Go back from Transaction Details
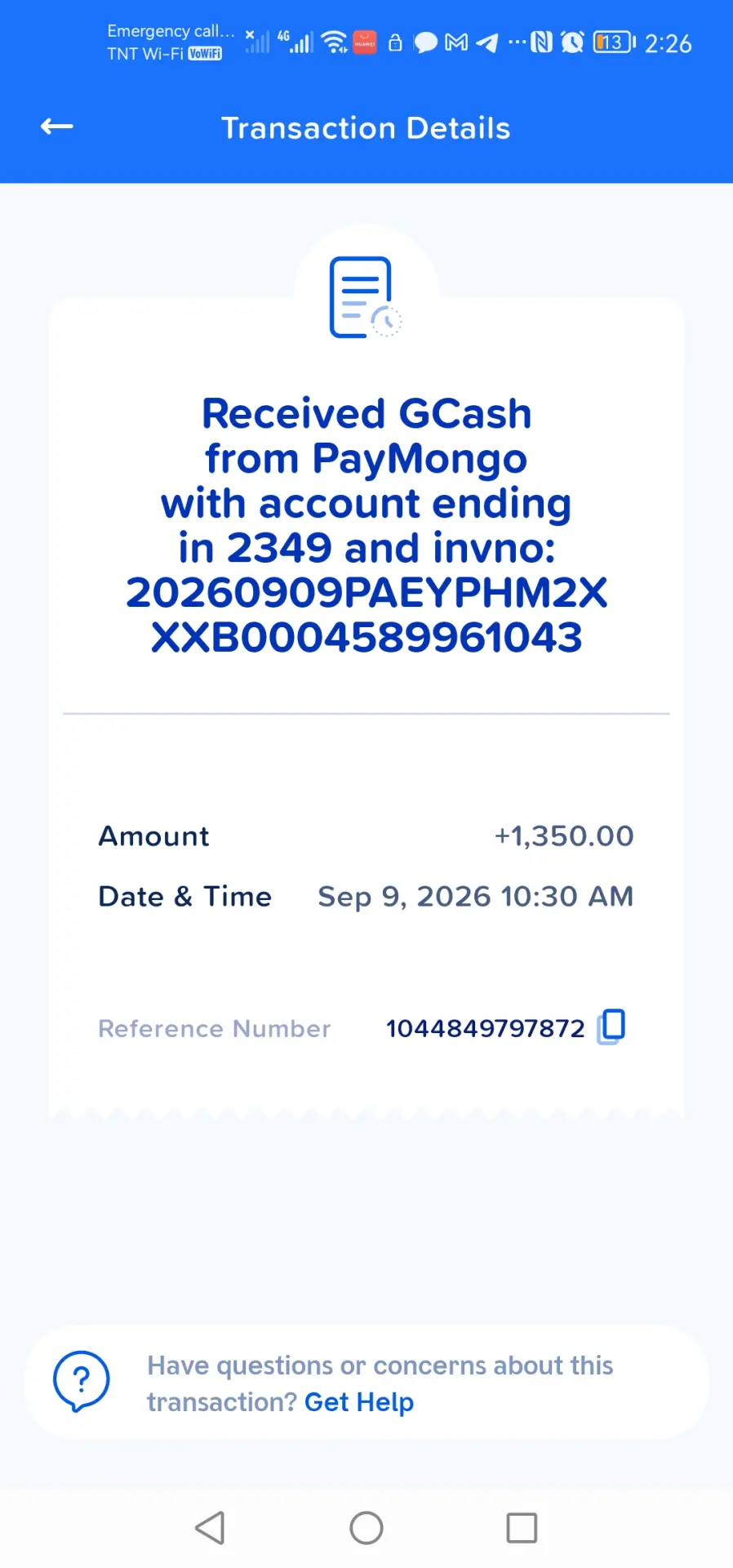The width and height of the screenshot is (733, 1568). point(57,127)
